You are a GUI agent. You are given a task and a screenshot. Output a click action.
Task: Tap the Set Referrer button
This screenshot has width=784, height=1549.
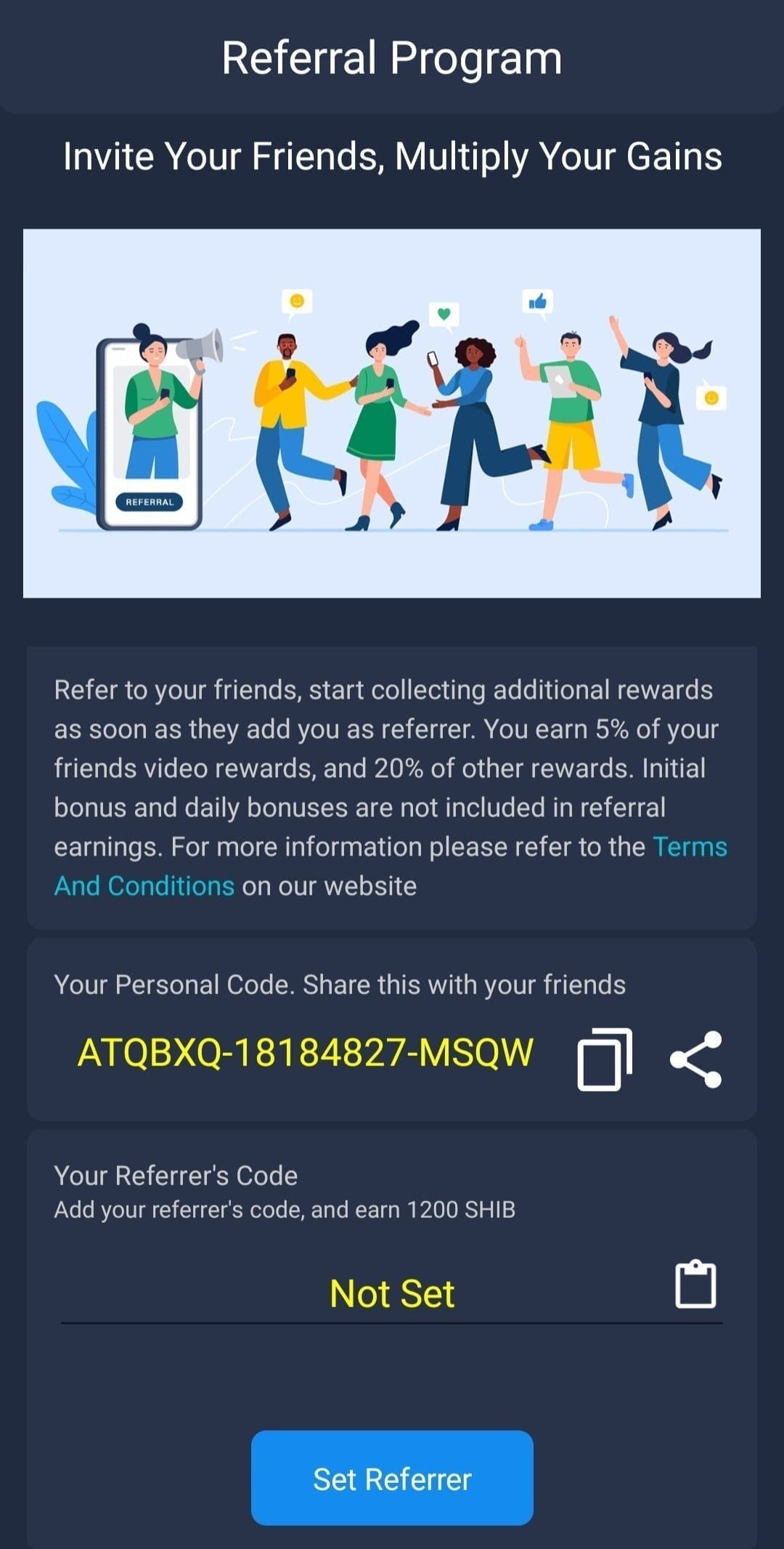point(392,1479)
